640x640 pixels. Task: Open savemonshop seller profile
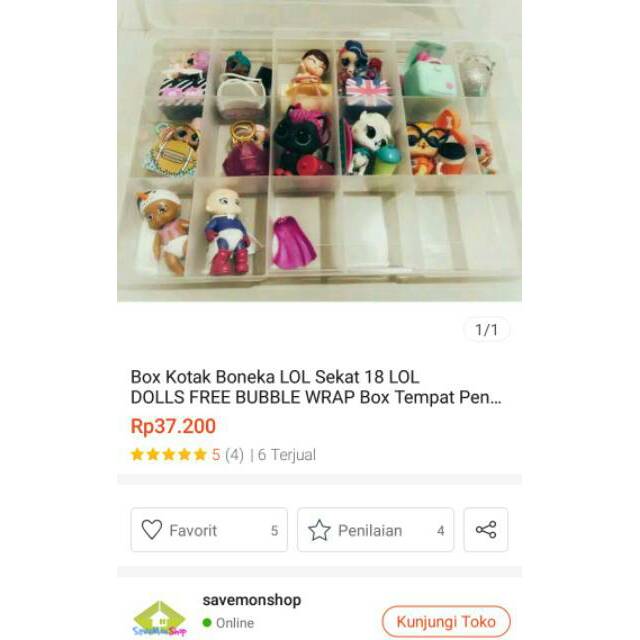(x=250, y=601)
